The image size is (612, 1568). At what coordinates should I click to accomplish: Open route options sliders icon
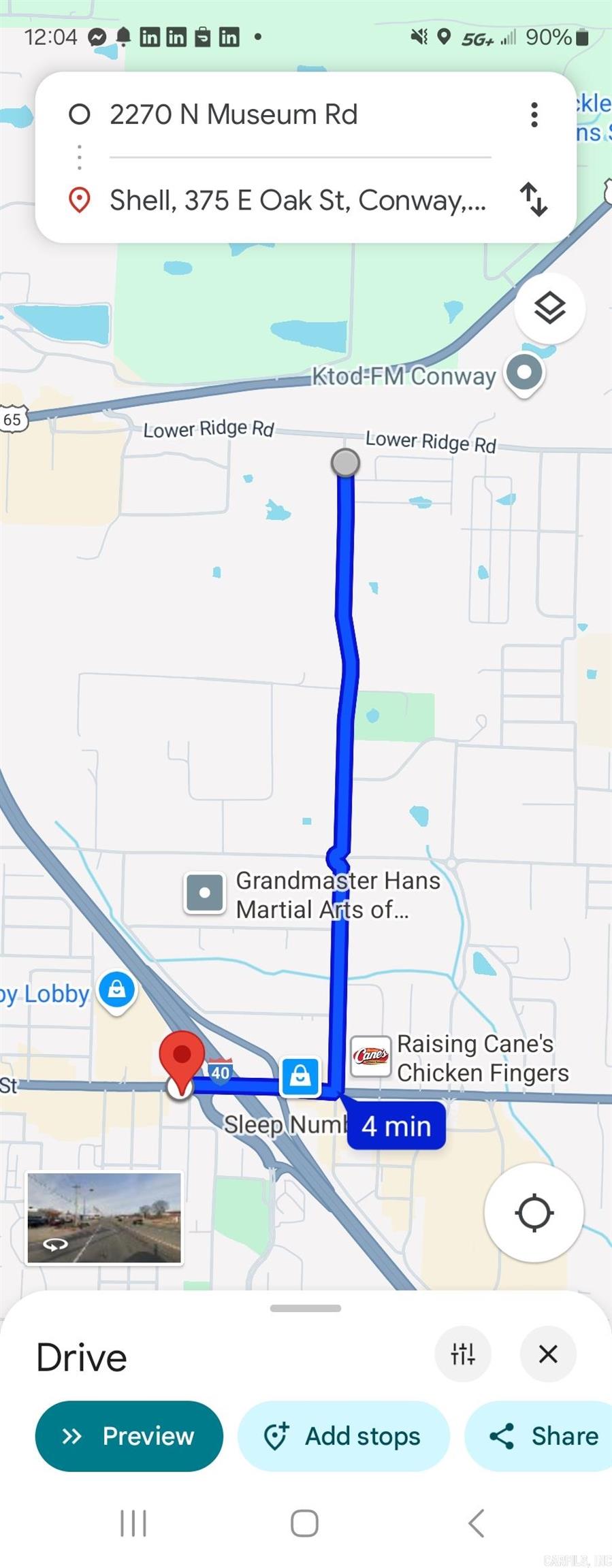point(463,1354)
